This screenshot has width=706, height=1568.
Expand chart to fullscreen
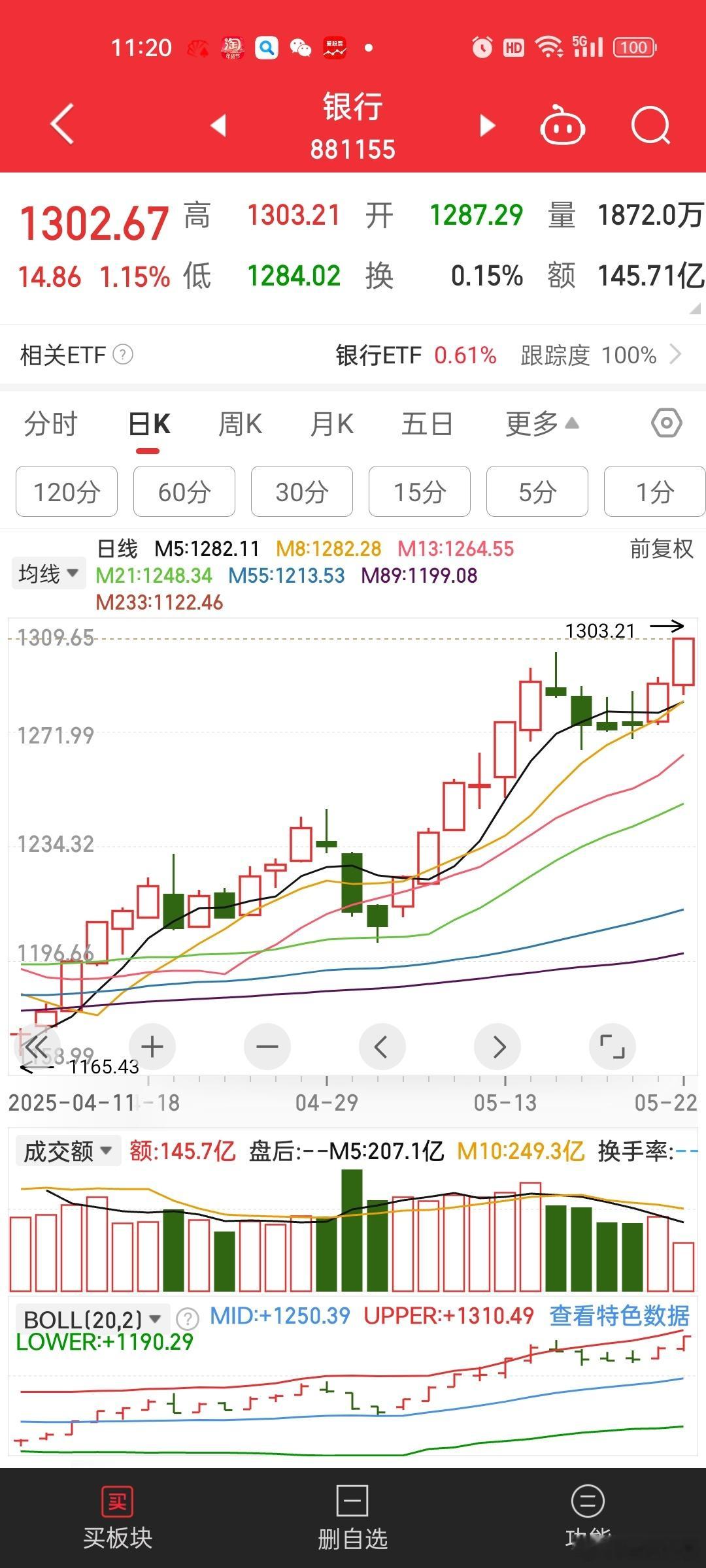(x=613, y=1047)
